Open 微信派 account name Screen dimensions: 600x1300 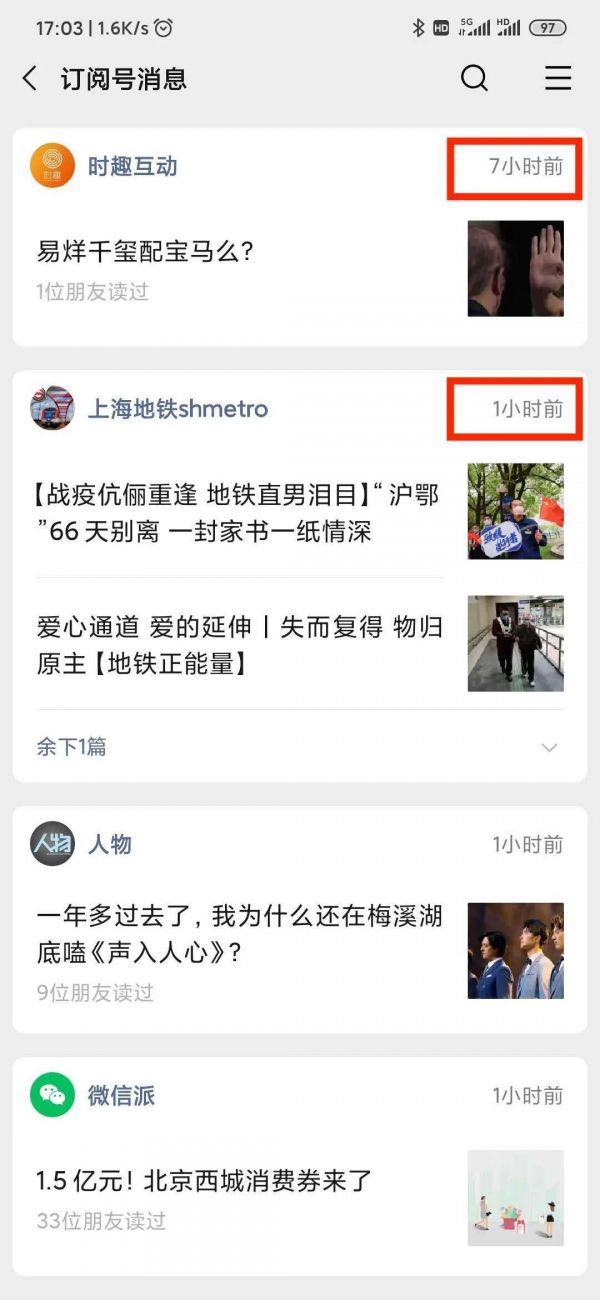[x=121, y=1096]
